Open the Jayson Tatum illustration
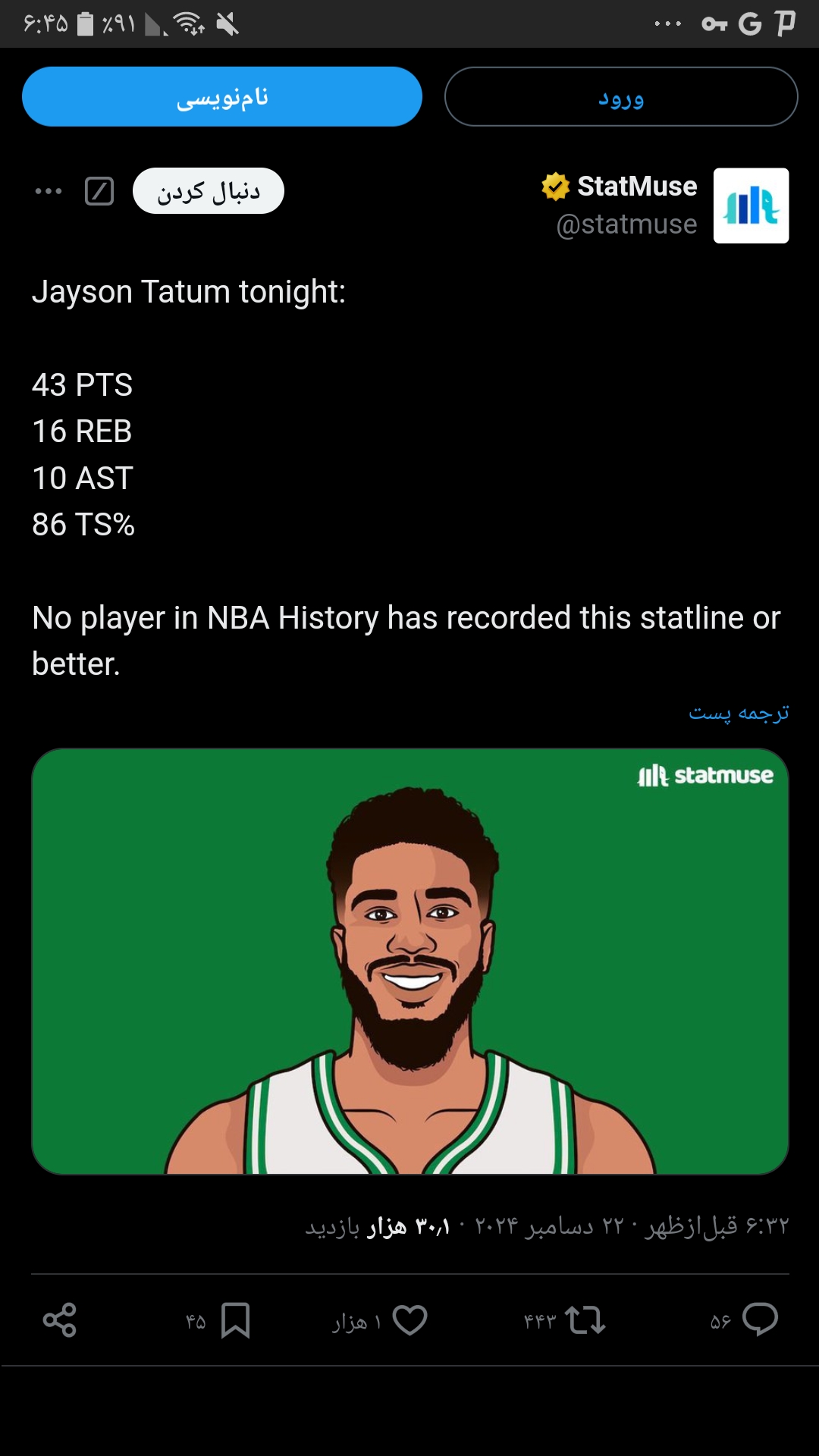819x1456 pixels. pyautogui.click(x=410, y=962)
